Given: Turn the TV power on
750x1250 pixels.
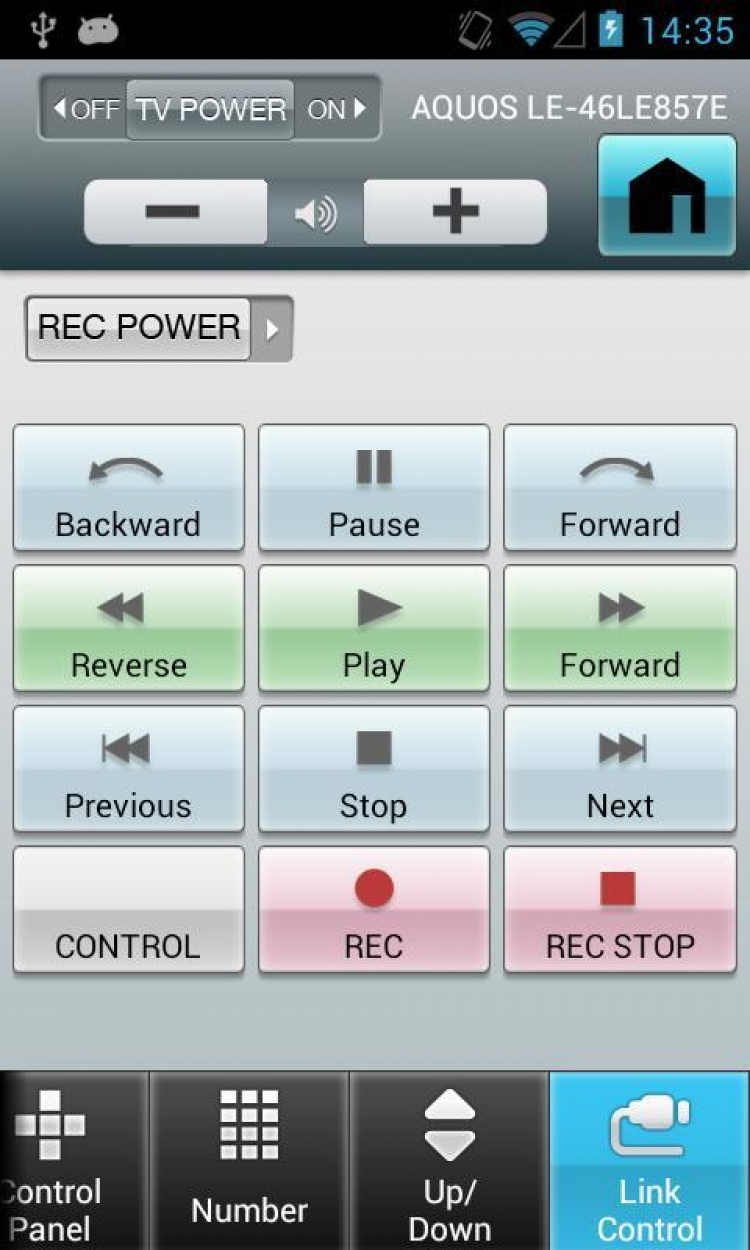Looking at the screenshot, I should click(x=336, y=109).
